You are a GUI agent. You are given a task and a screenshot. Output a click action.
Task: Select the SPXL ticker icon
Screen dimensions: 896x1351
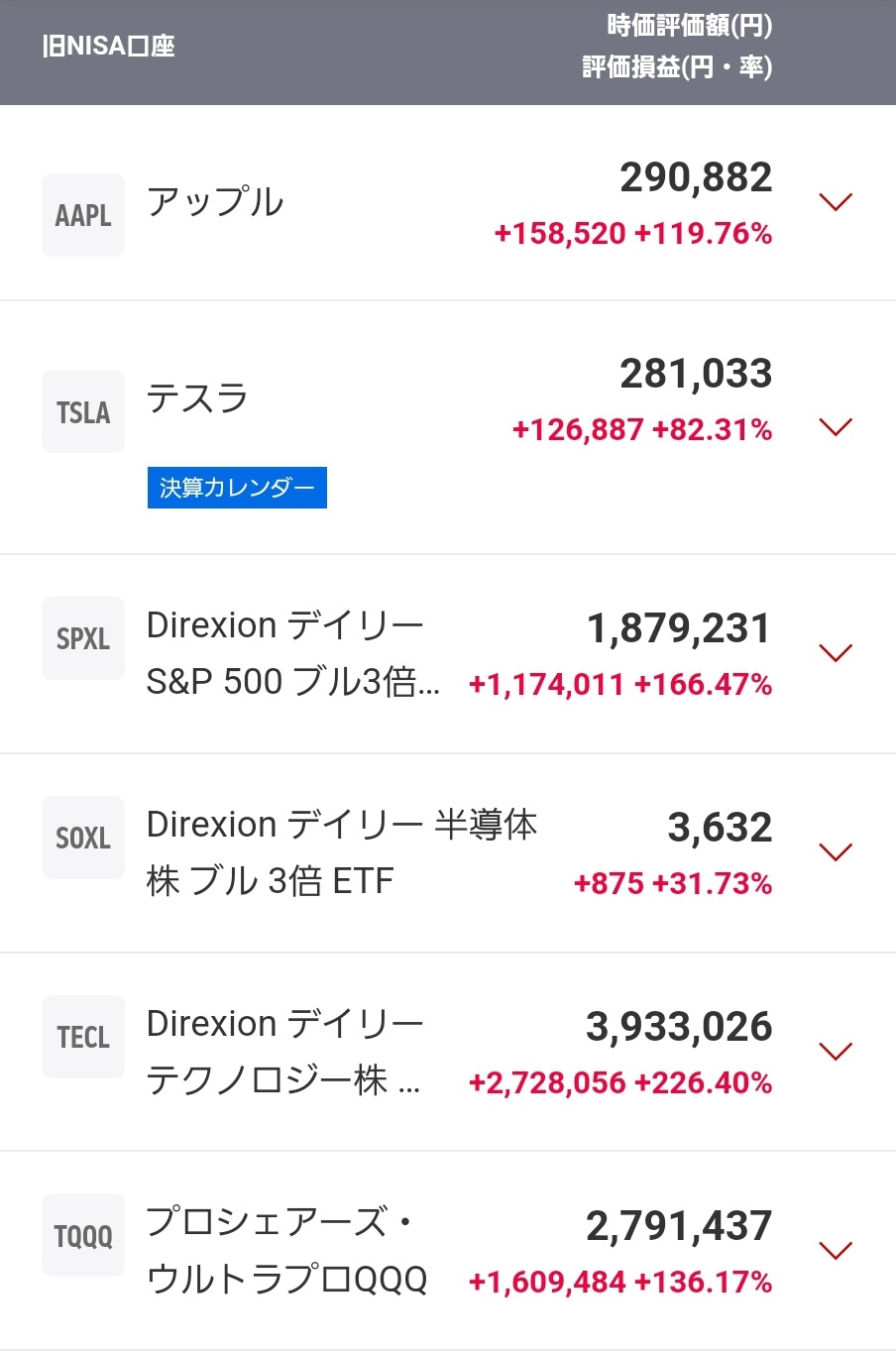82,638
